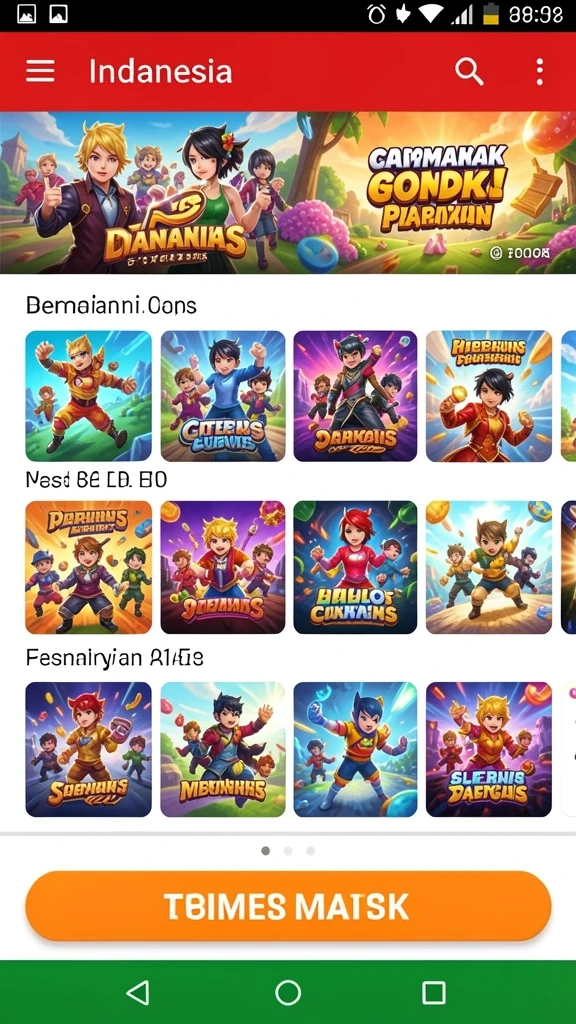The height and width of the screenshot is (1024, 576).
Task: Go to the home screen via system home
Action: (x=288, y=992)
